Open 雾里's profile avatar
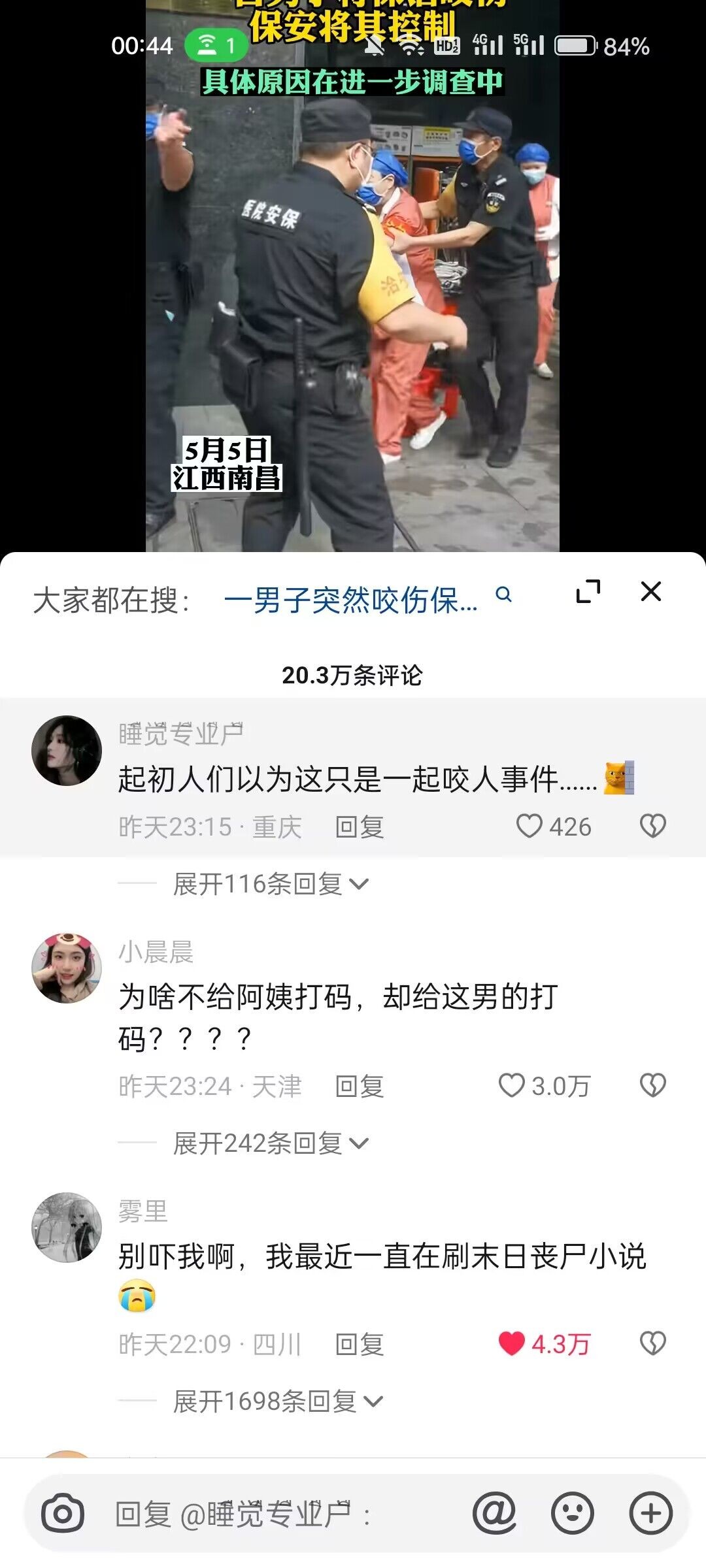The height and width of the screenshot is (1568, 706). click(67, 1227)
